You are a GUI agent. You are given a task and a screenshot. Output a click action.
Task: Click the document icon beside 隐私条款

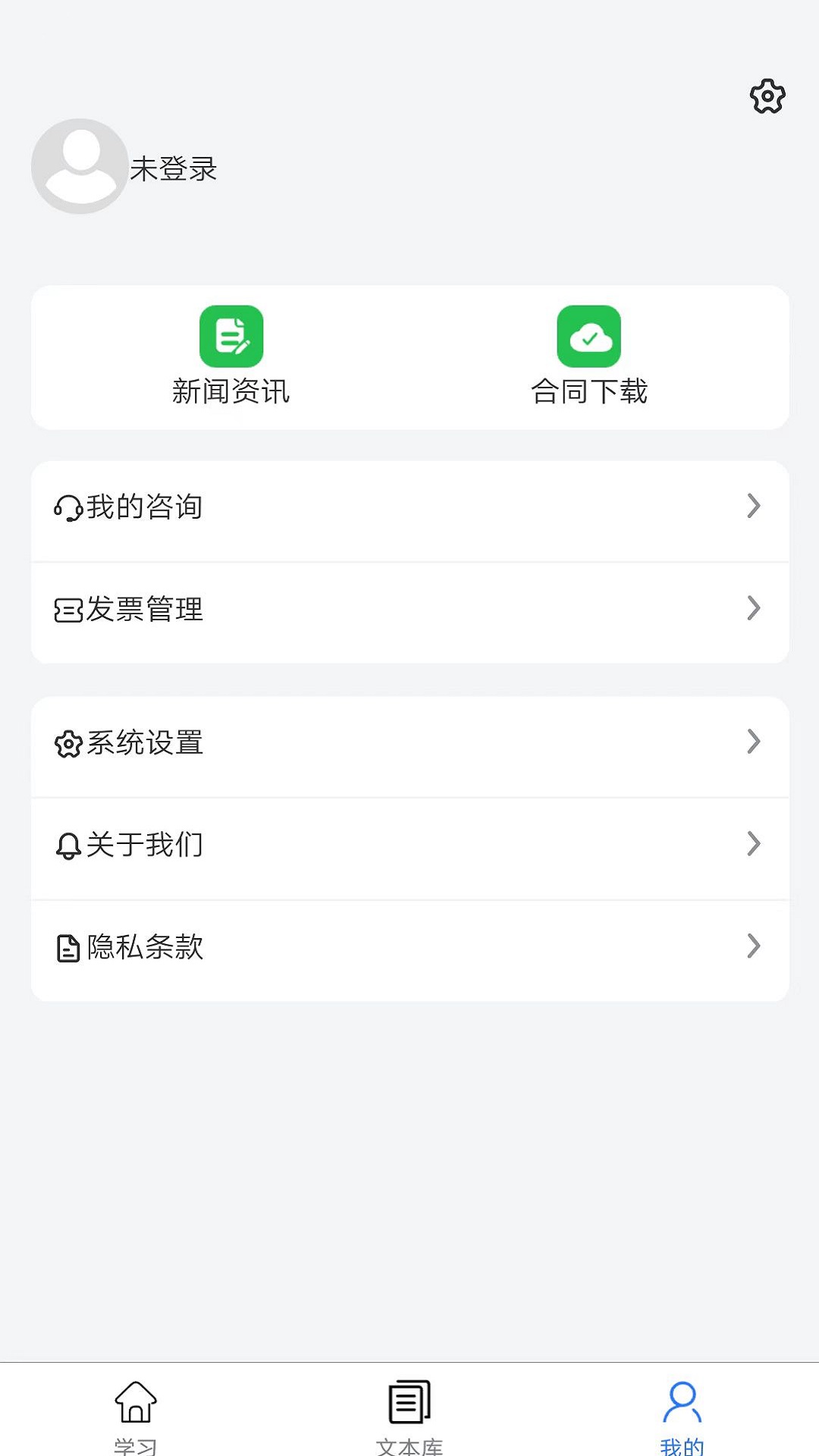(x=67, y=947)
